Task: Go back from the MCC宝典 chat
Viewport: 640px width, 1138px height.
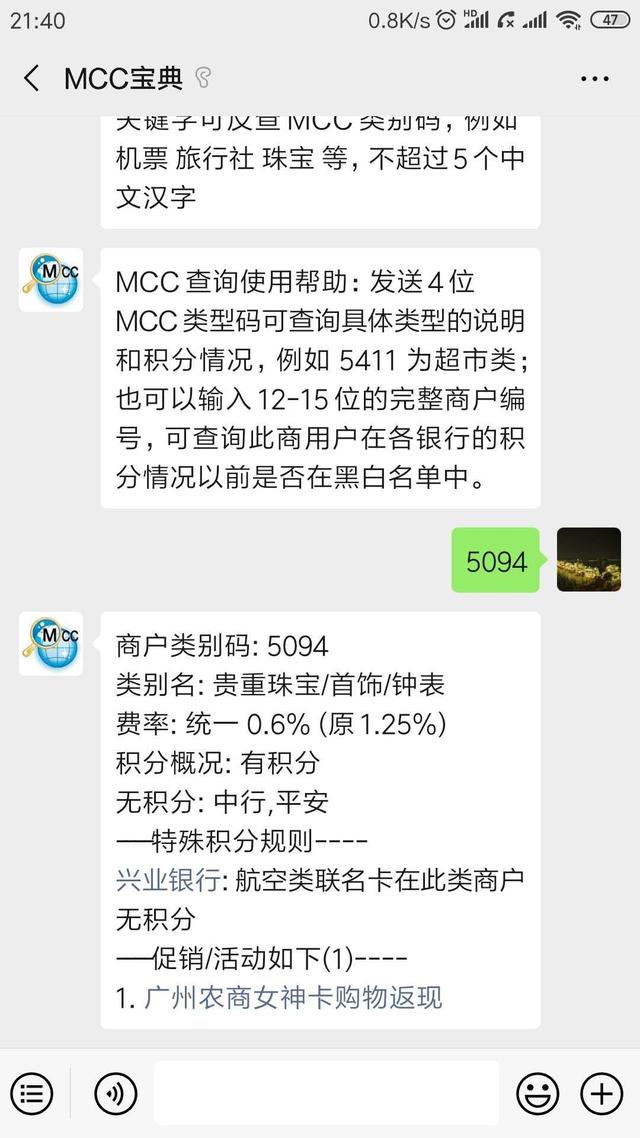Action: pyautogui.click(x=32, y=78)
